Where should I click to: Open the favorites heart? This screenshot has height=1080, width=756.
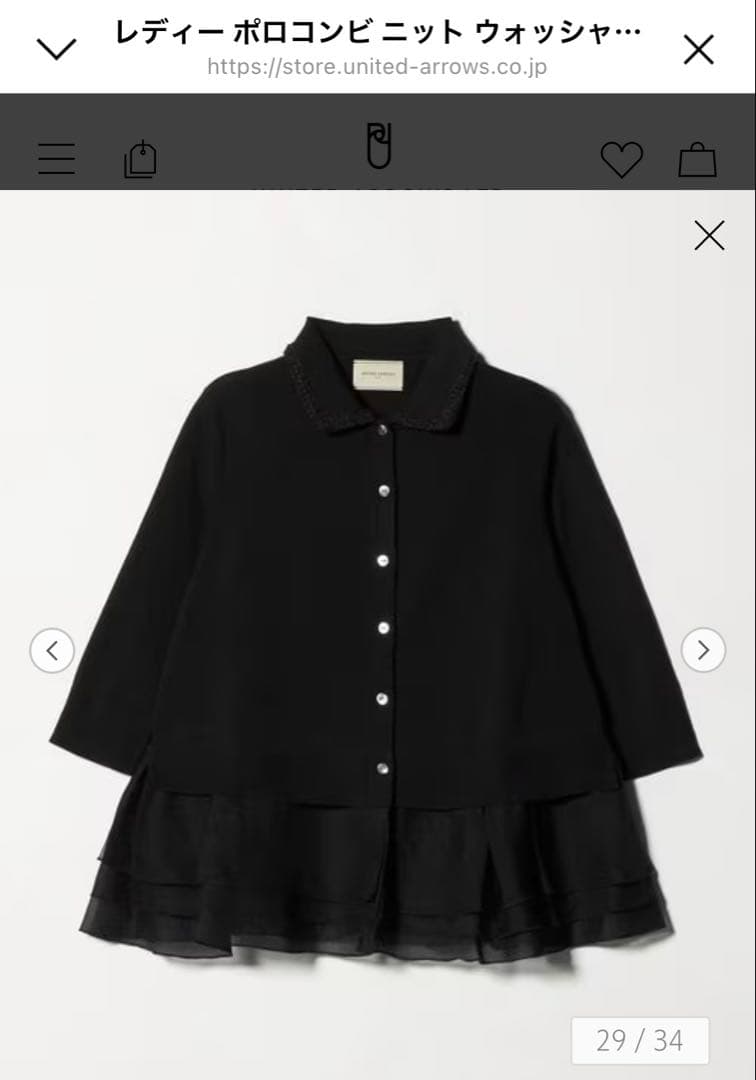(x=621, y=160)
